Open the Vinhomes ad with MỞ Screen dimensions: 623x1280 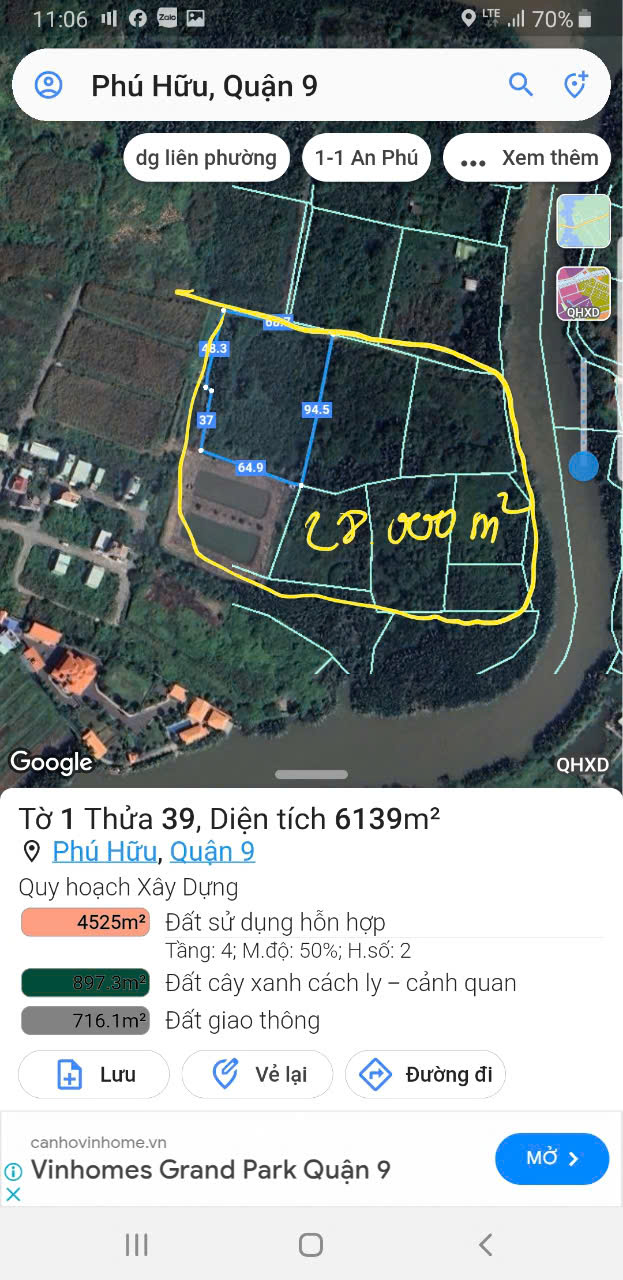pyautogui.click(x=551, y=1158)
